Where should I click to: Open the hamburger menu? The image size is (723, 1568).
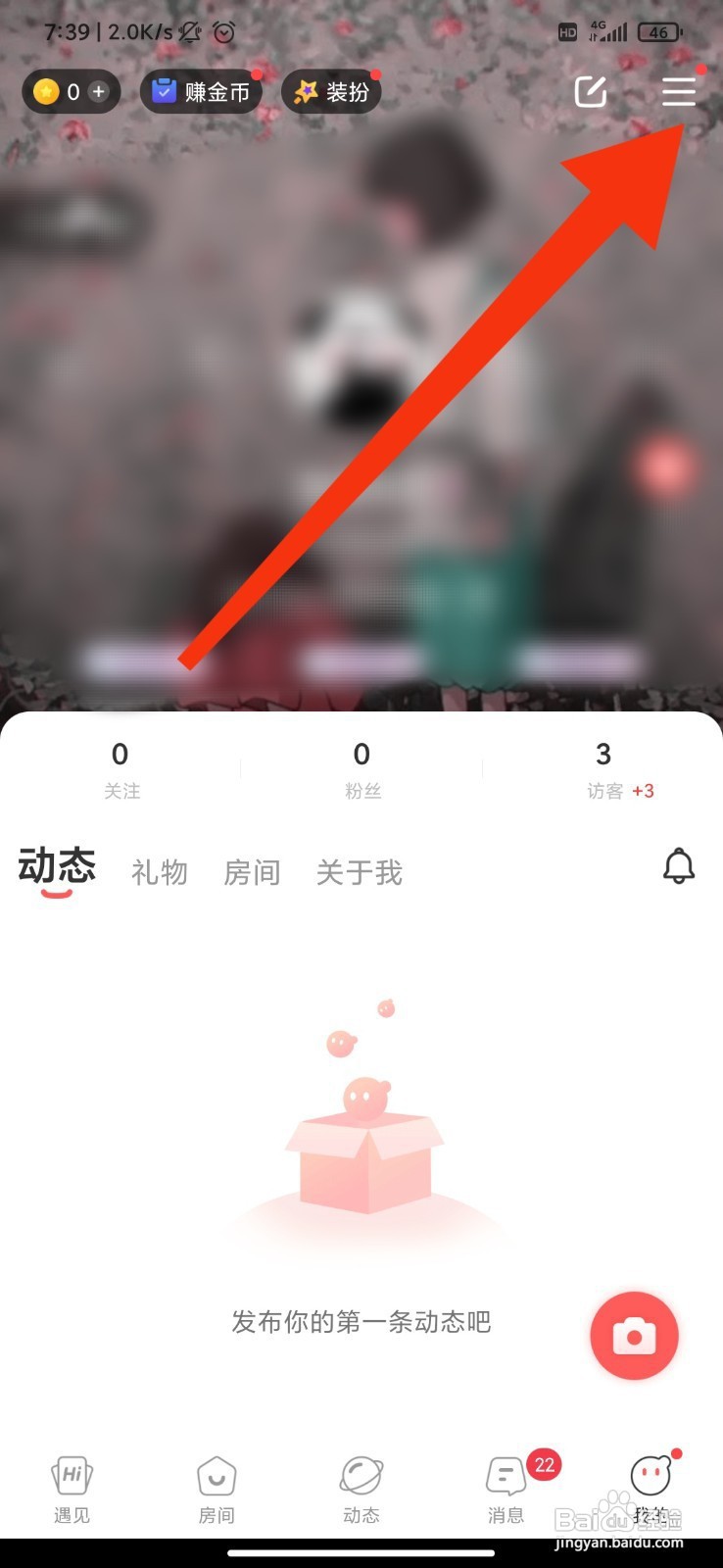click(x=680, y=92)
